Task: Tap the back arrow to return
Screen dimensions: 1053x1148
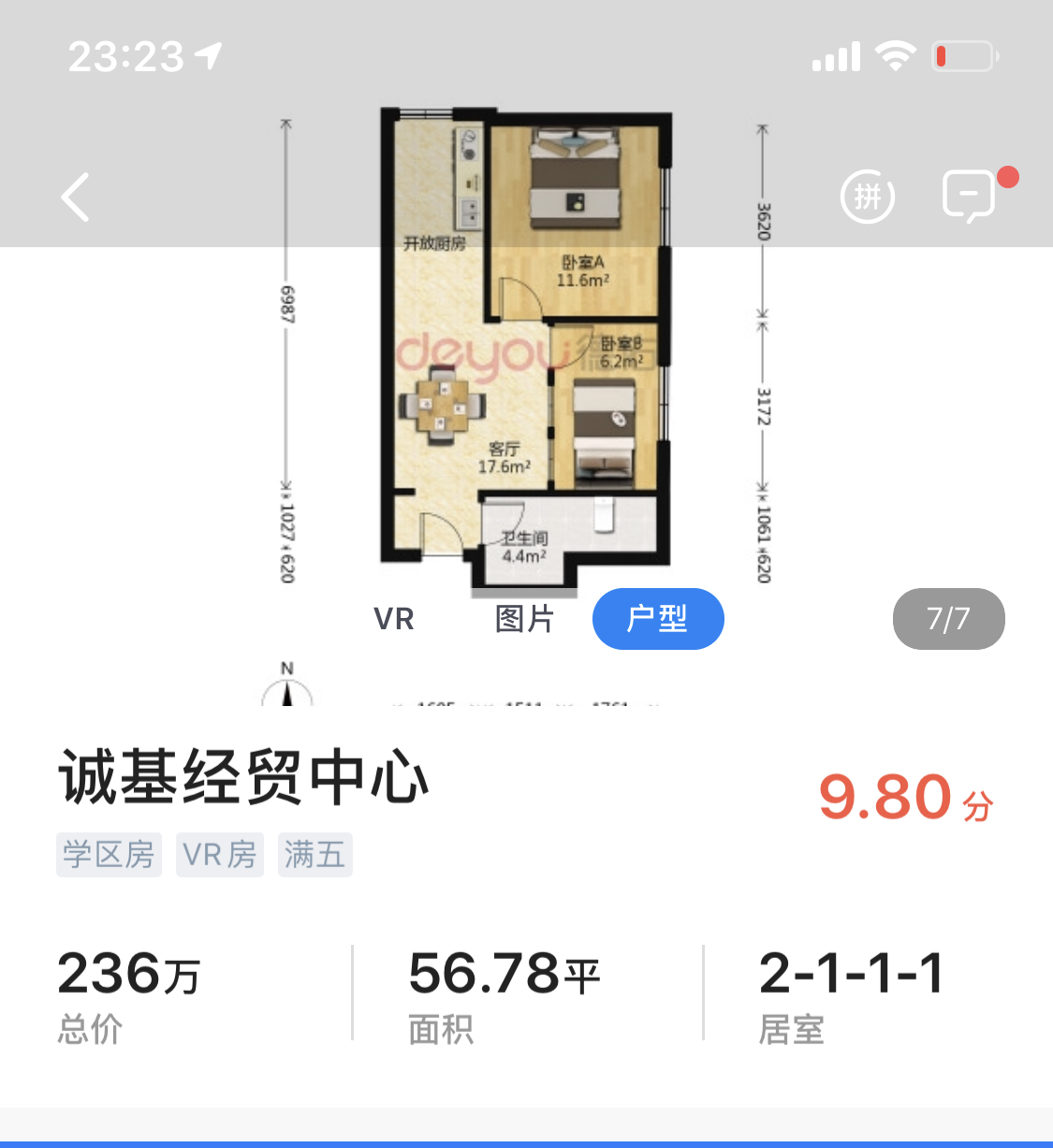Action: point(75,198)
